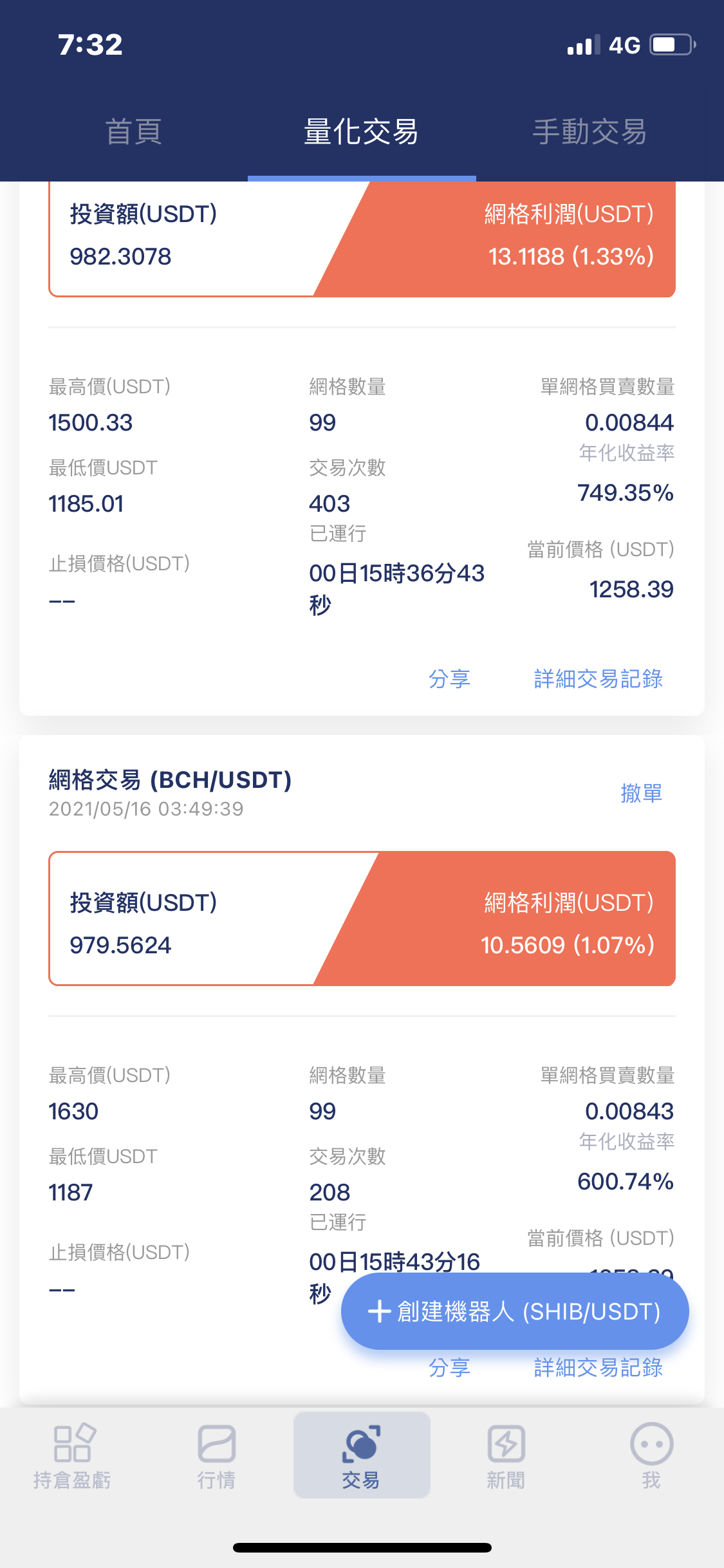724x1568 pixels.
Task: View 詳細交易記錄 for the 982.3078 investment grid
Action: tap(599, 678)
